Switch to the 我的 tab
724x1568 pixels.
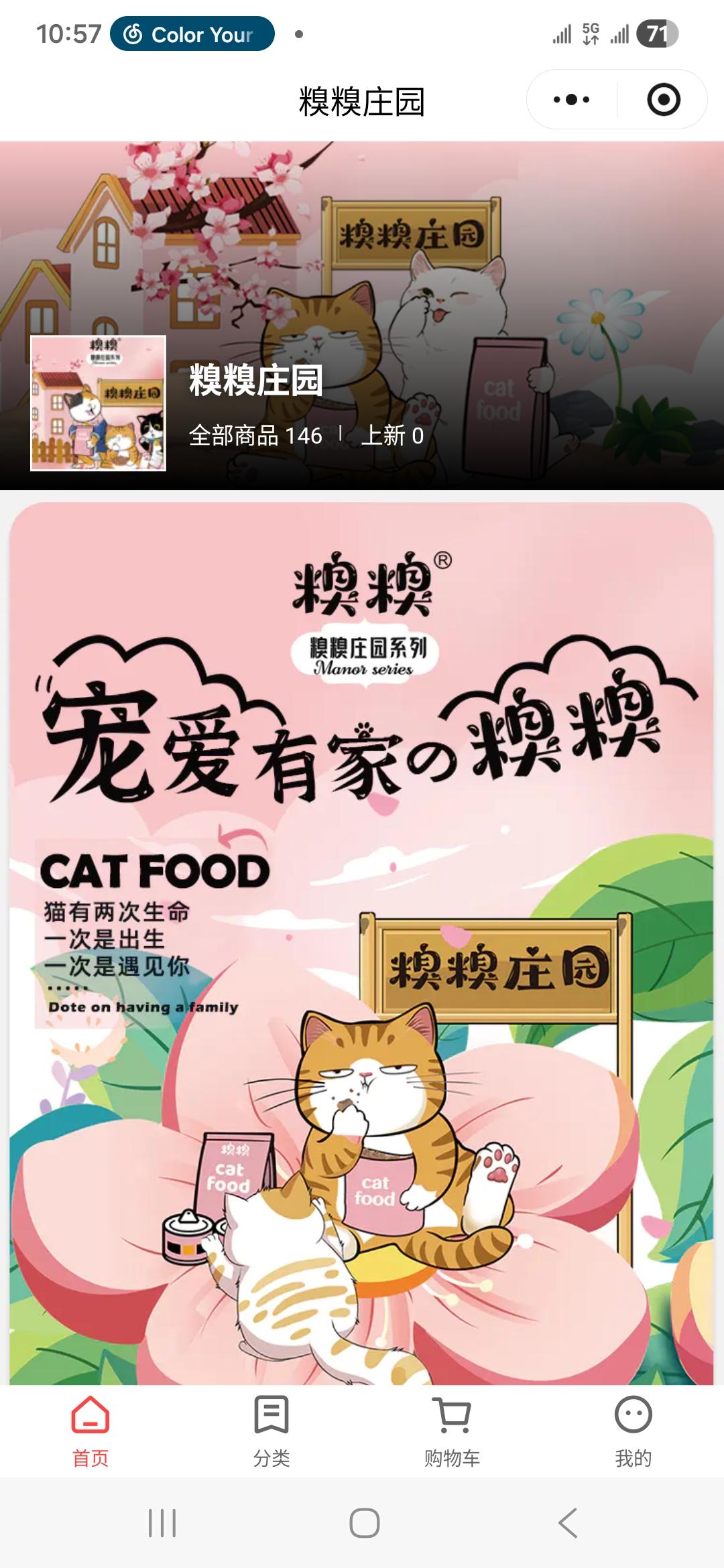pyautogui.click(x=633, y=1431)
